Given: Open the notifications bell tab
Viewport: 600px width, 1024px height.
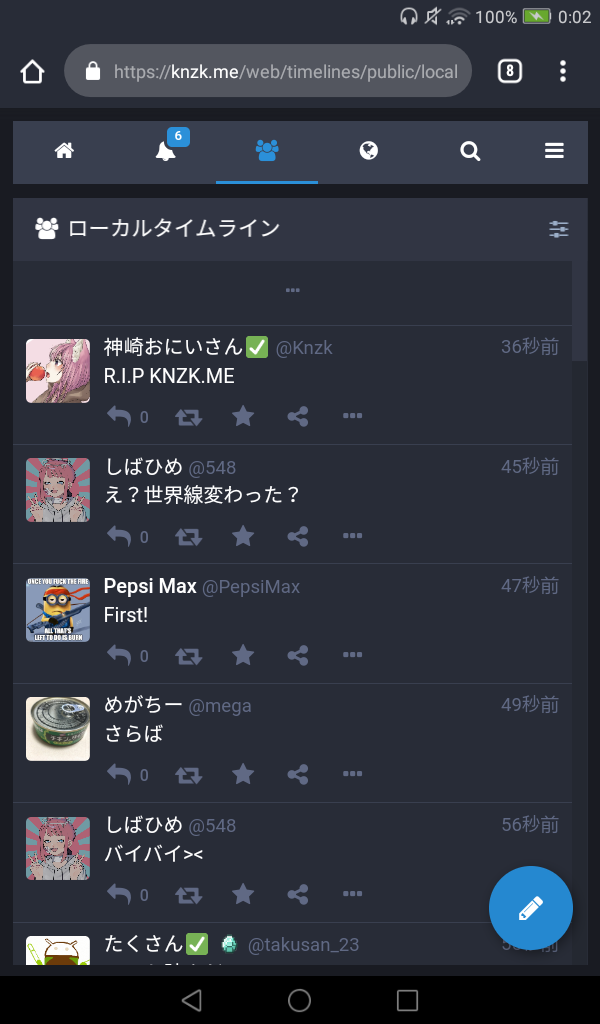Looking at the screenshot, I should click(166, 151).
